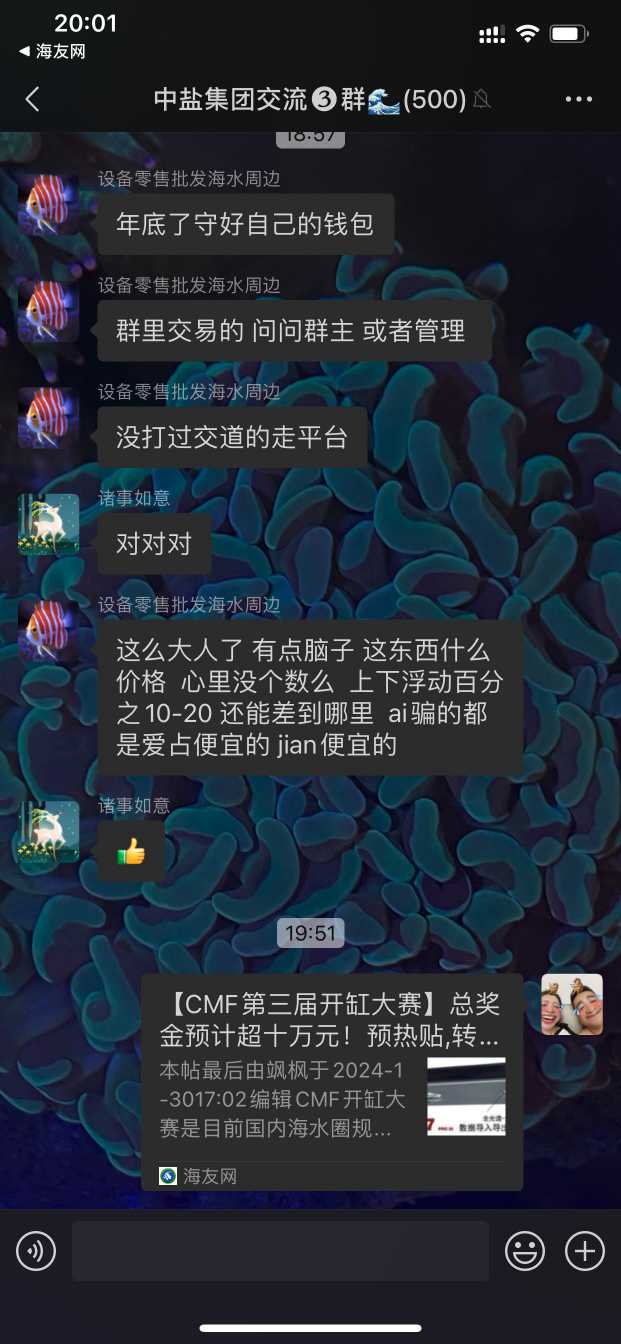Open the emoji sticker panel
The width and height of the screenshot is (621, 1344).
click(524, 1251)
